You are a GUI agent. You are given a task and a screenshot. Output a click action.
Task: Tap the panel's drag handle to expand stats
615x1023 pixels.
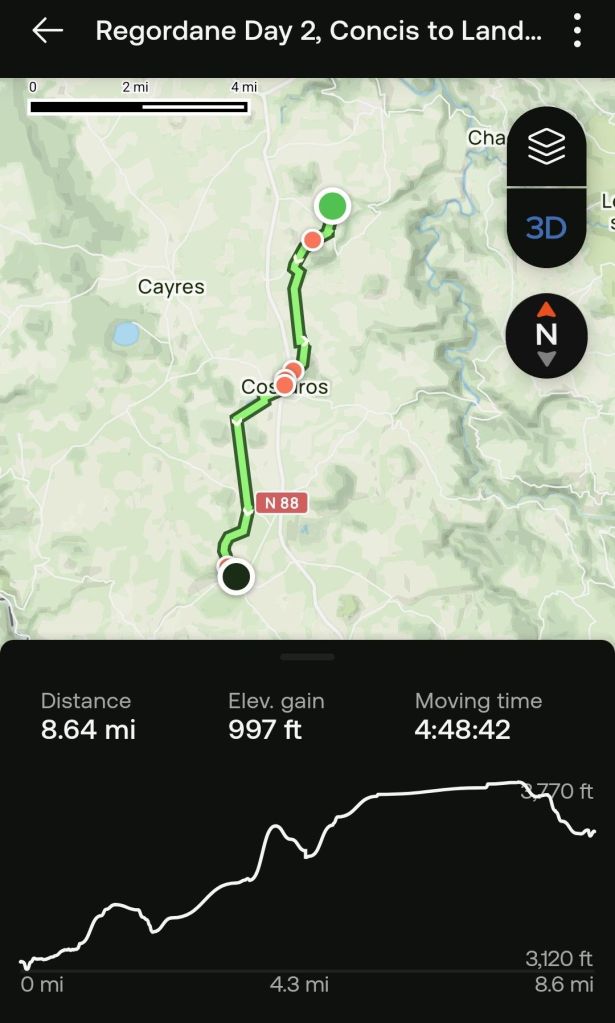coord(307,657)
